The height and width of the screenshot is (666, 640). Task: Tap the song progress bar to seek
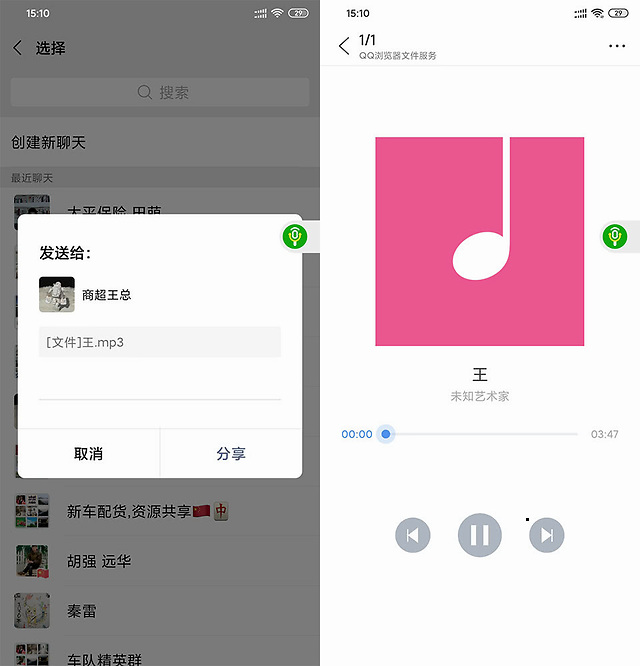point(482,434)
